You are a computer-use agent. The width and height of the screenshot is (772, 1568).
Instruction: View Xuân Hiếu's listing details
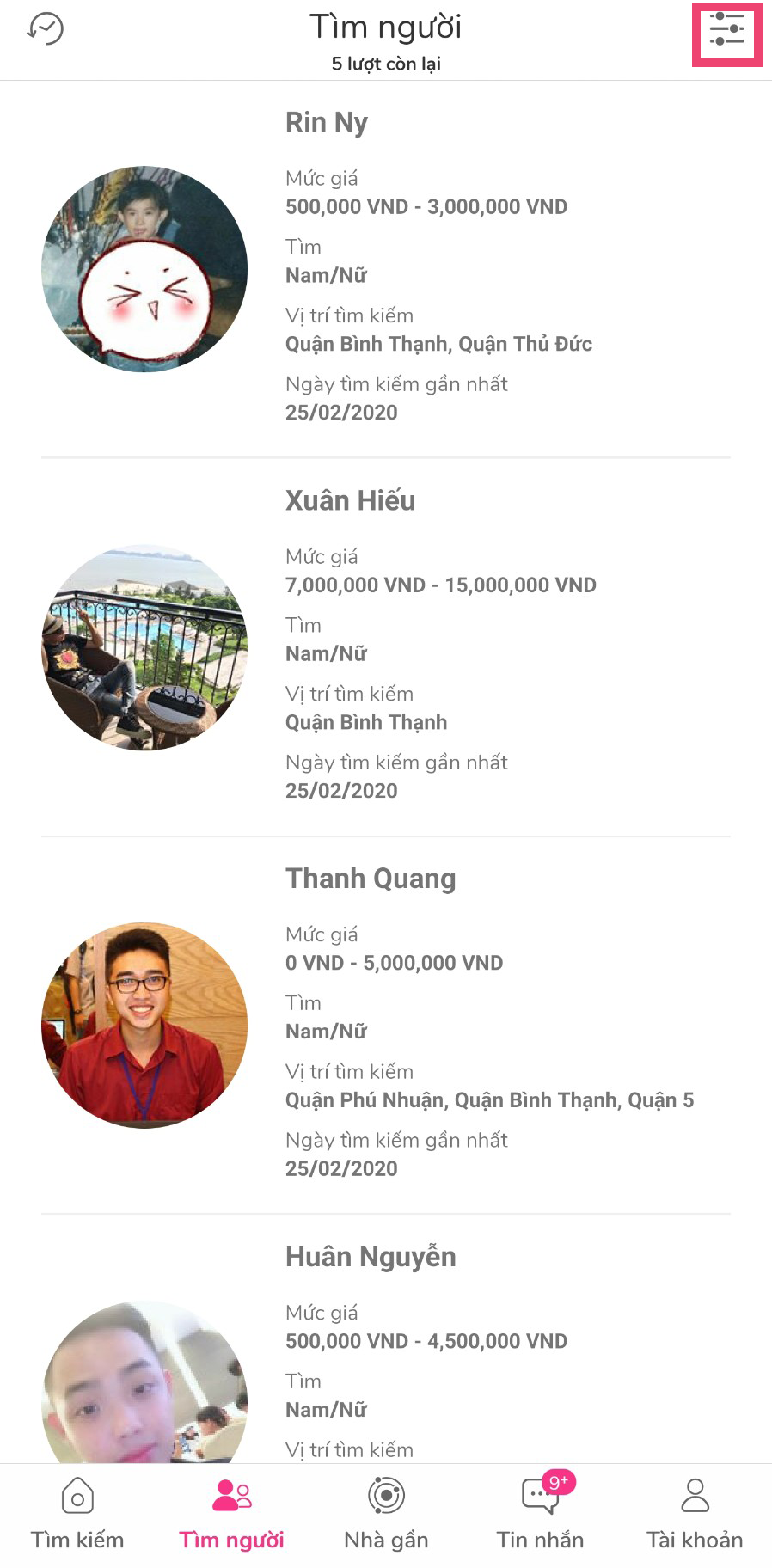(x=350, y=500)
